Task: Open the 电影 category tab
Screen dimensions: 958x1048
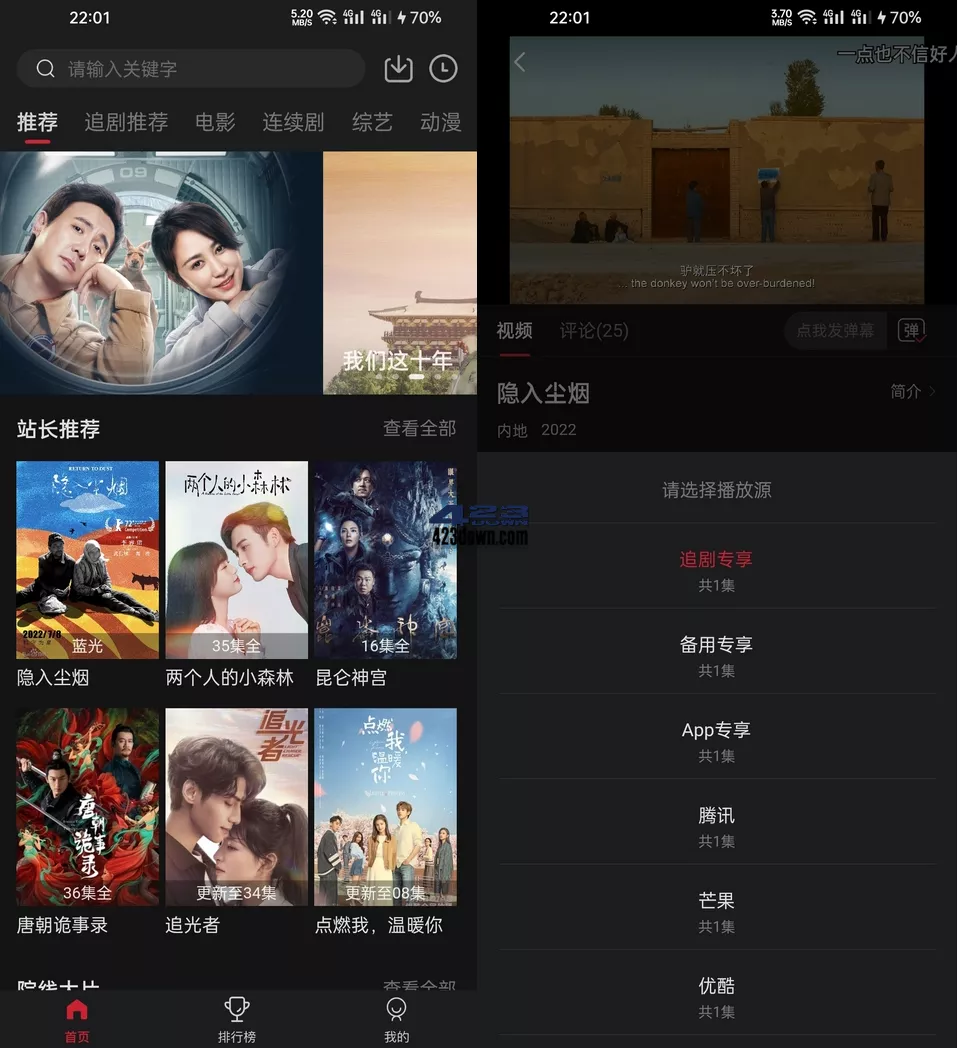Action: click(213, 122)
